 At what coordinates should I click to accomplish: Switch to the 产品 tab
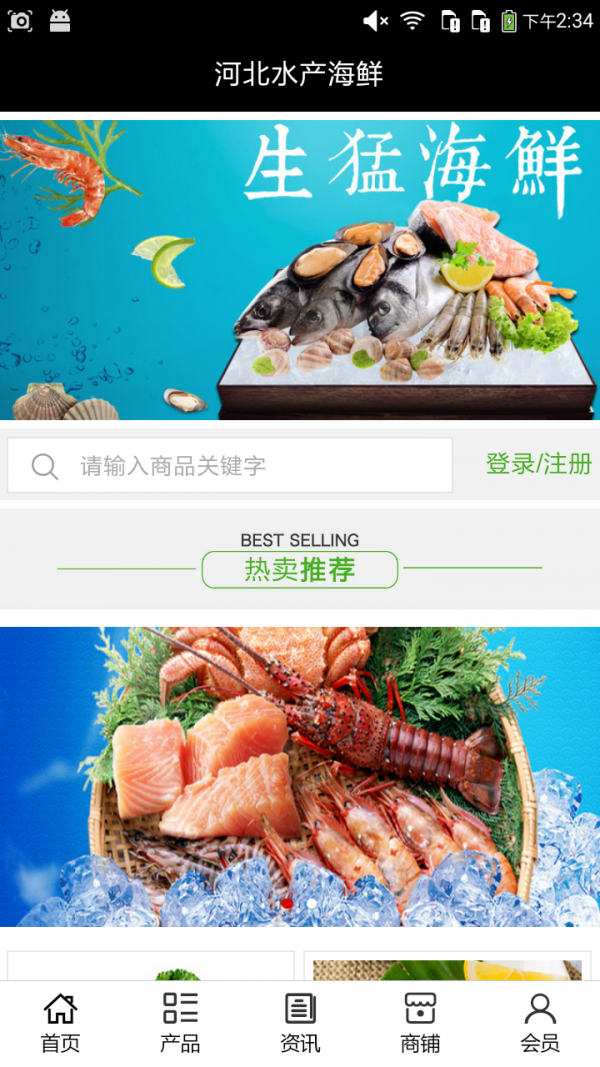(x=180, y=1023)
